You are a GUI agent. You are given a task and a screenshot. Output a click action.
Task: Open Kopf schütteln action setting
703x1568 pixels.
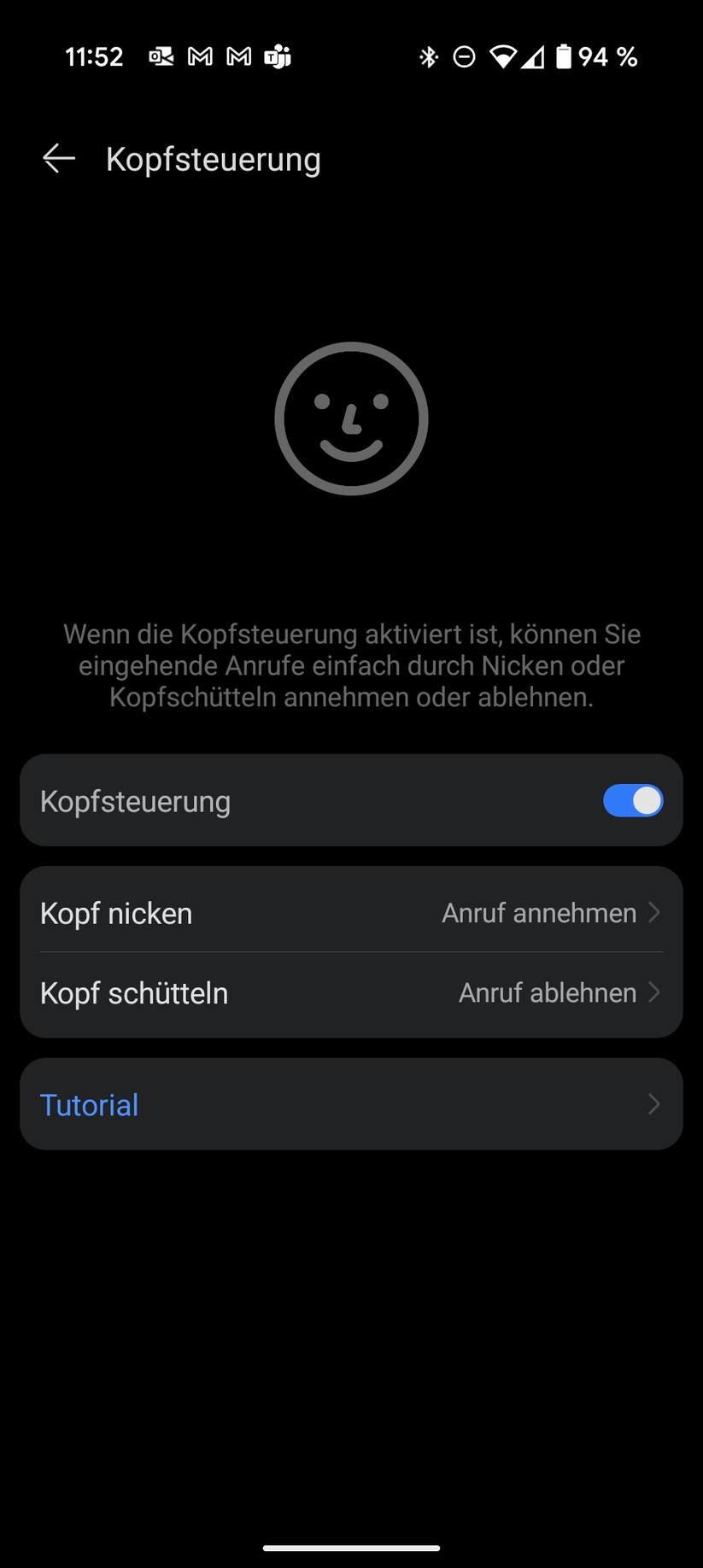pyautogui.click(x=351, y=993)
